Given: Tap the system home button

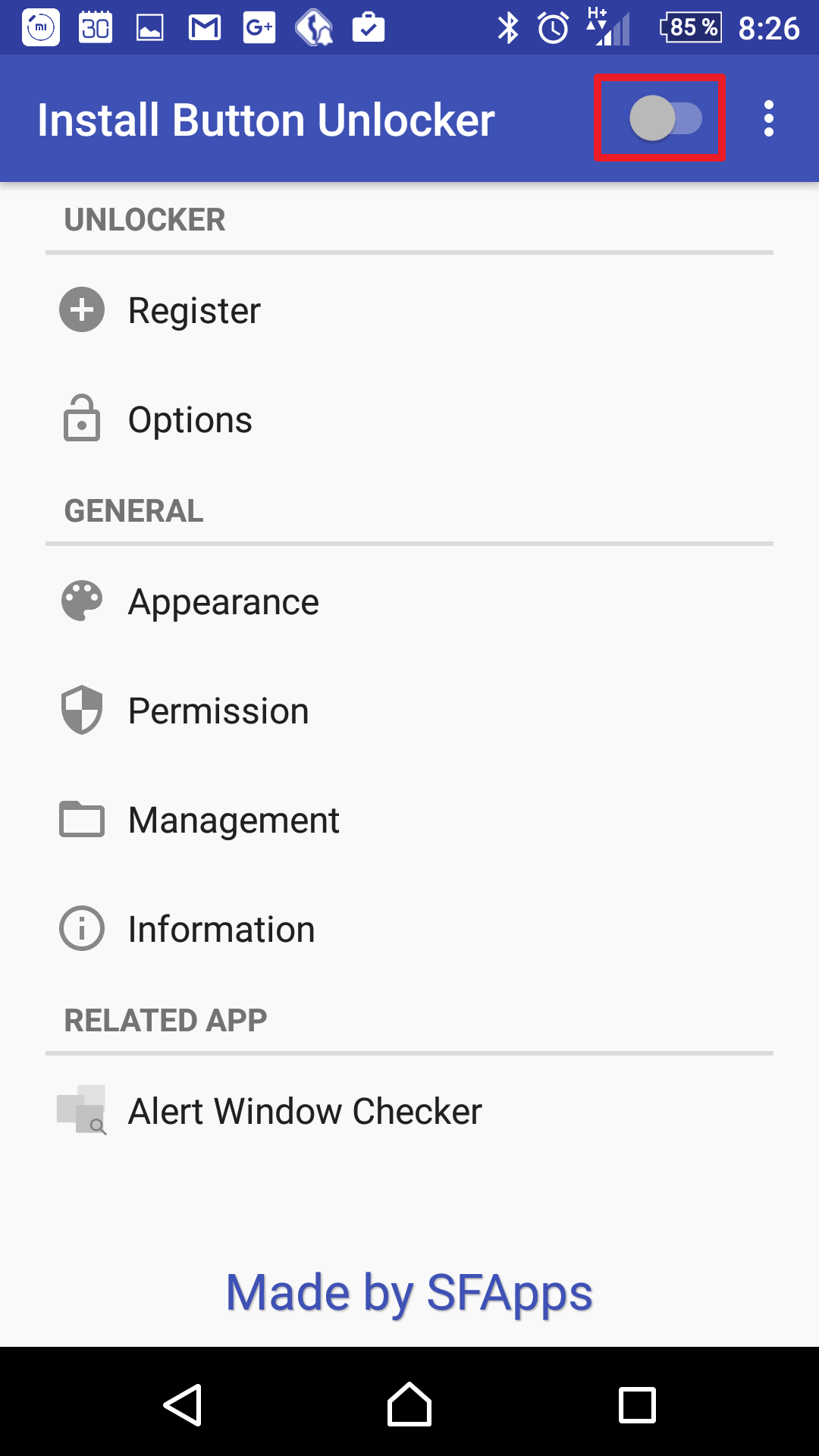Looking at the screenshot, I should pyautogui.click(x=409, y=1404).
